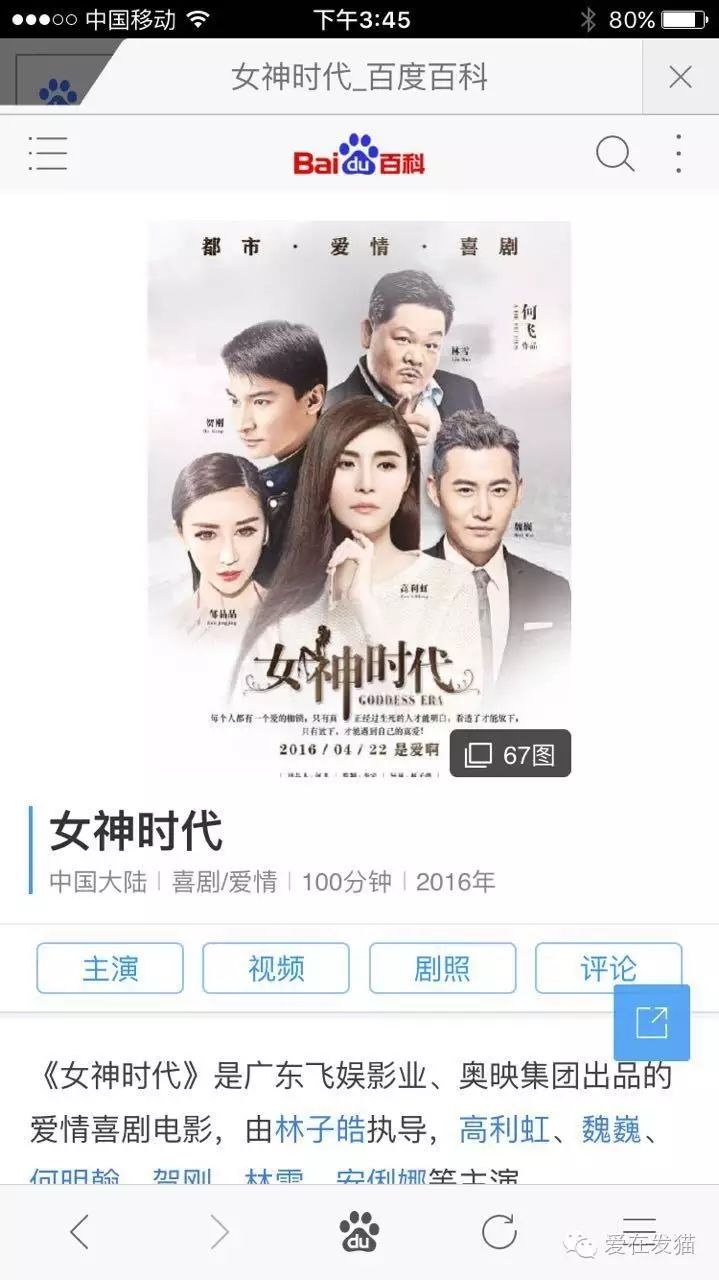Open Baike search
This screenshot has height=1280, width=719.
[x=614, y=154]
